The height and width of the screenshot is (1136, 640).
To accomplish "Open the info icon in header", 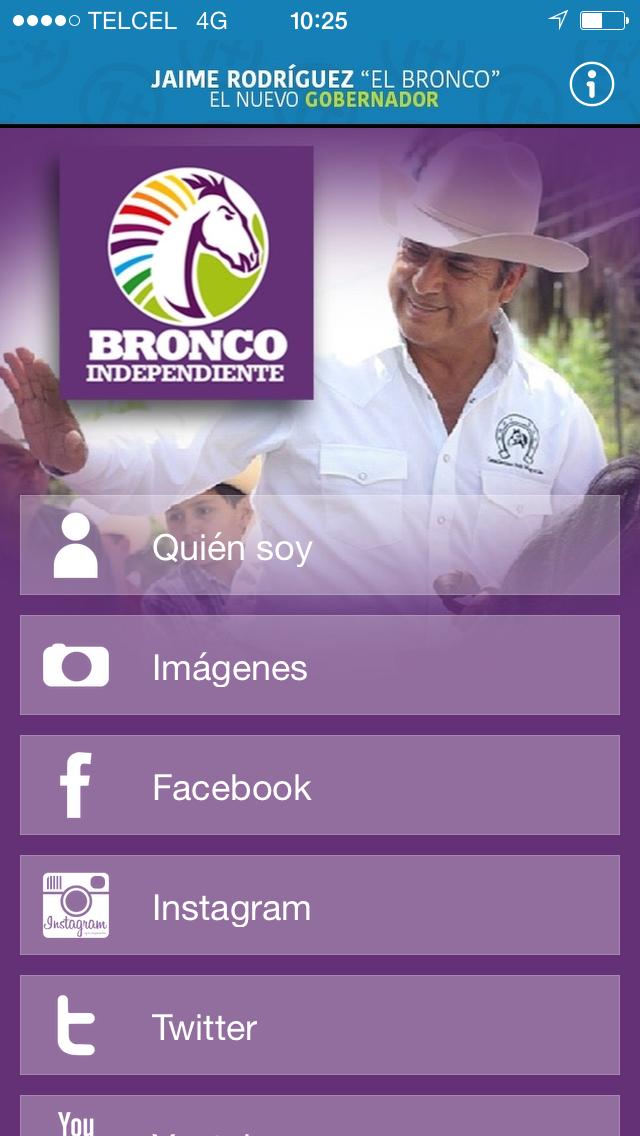I will (591, 85).
